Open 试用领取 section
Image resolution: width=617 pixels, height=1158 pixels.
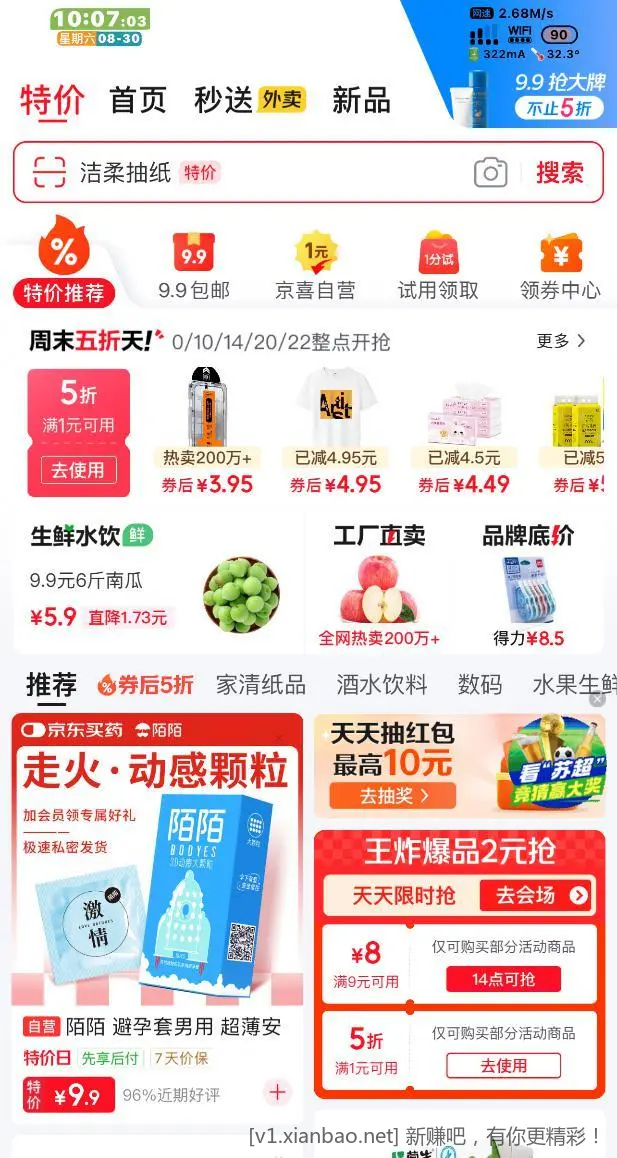(438, 268)
